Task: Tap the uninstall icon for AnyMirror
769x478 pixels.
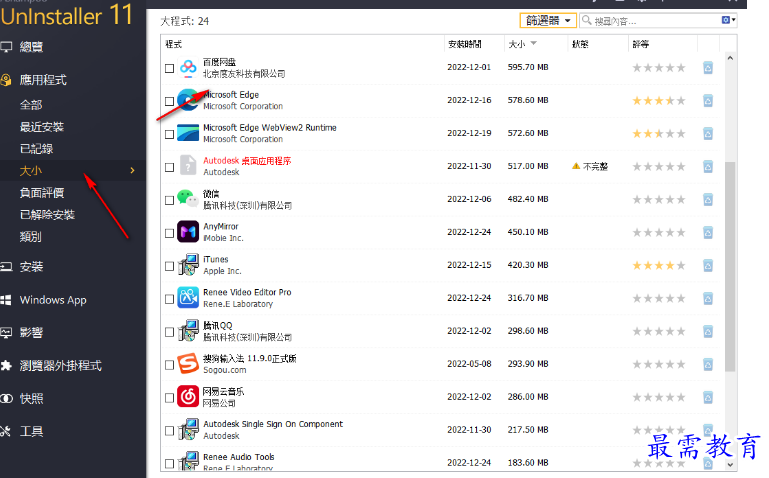Action: click(707, 232)
